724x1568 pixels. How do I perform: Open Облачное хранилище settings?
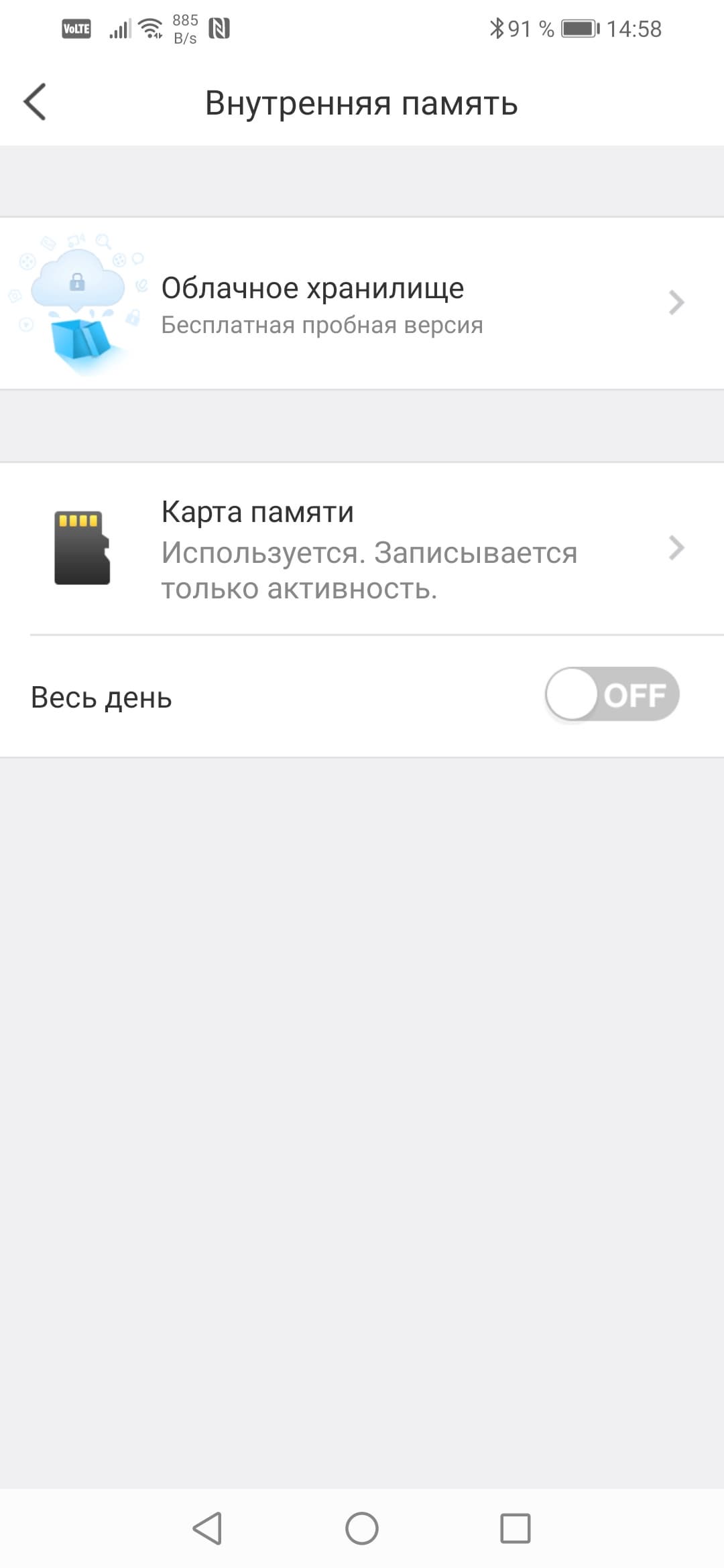(362, 304)
